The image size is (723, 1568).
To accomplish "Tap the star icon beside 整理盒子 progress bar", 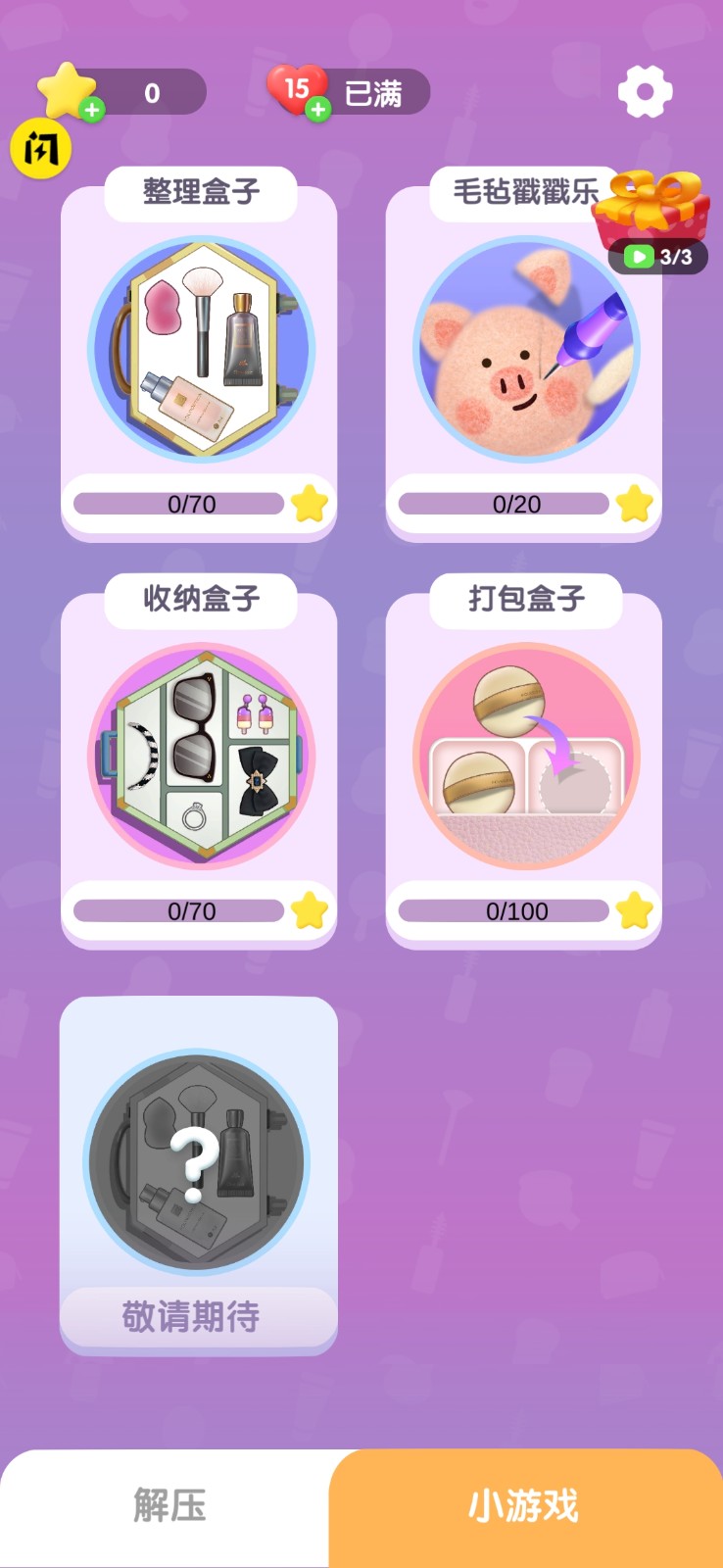I will [x=312, y=504].
